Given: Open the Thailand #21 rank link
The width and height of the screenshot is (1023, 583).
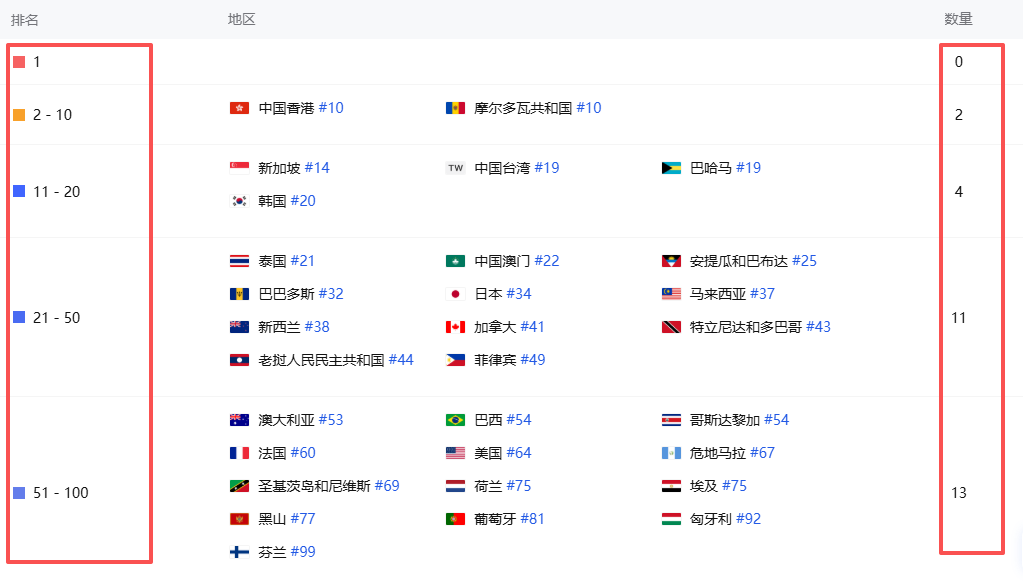Looking at the screenshot, I should 302,261.
